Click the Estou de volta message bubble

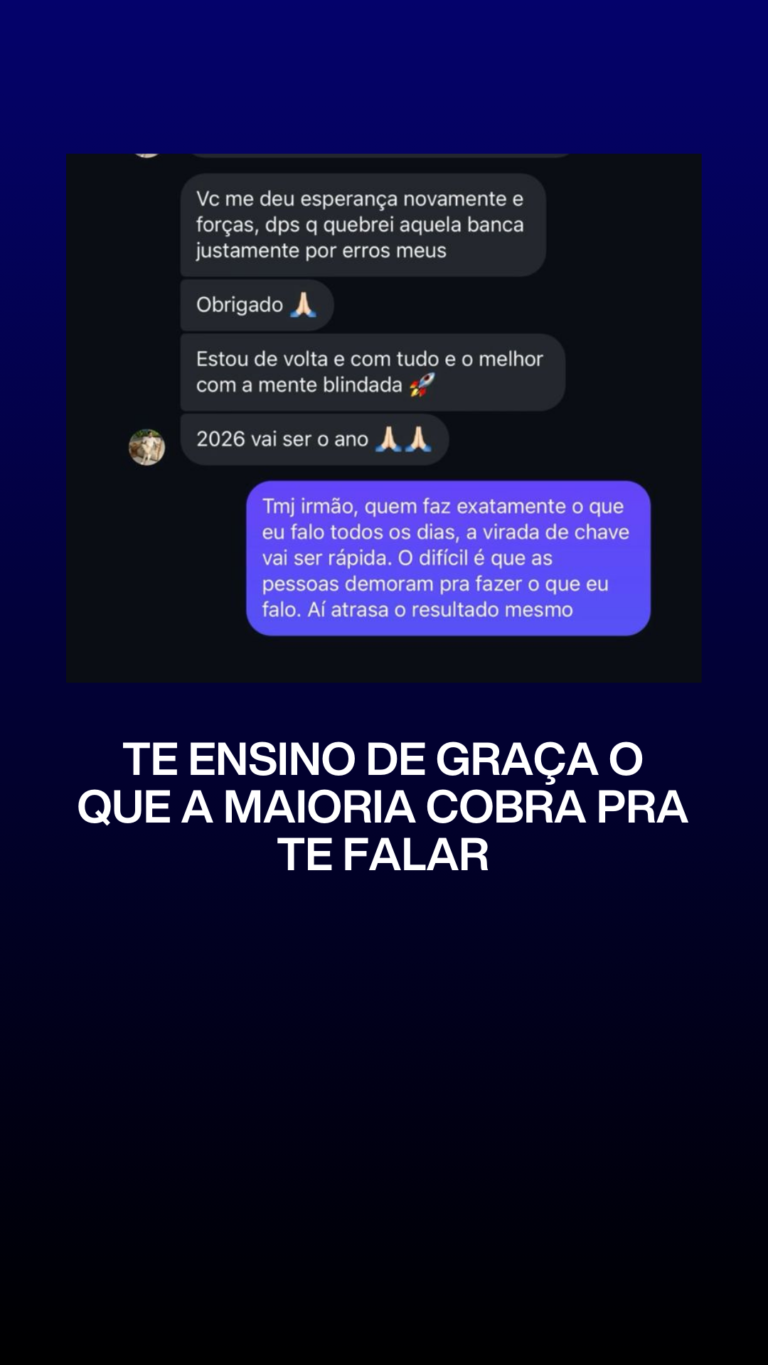(371, 371)
